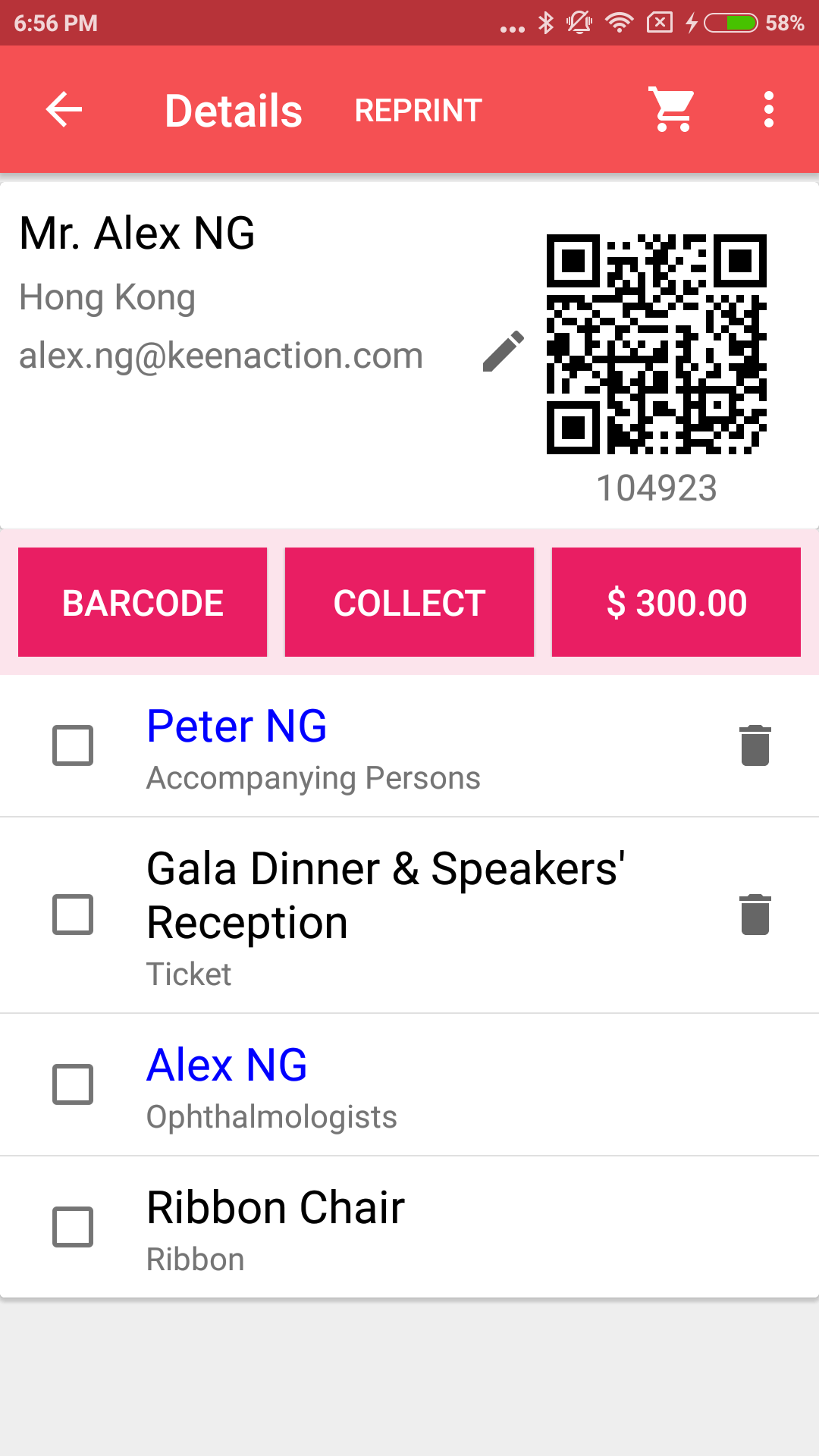819x1456 pixels.
Task: Tap the COLLECT button
Action: 409,602
